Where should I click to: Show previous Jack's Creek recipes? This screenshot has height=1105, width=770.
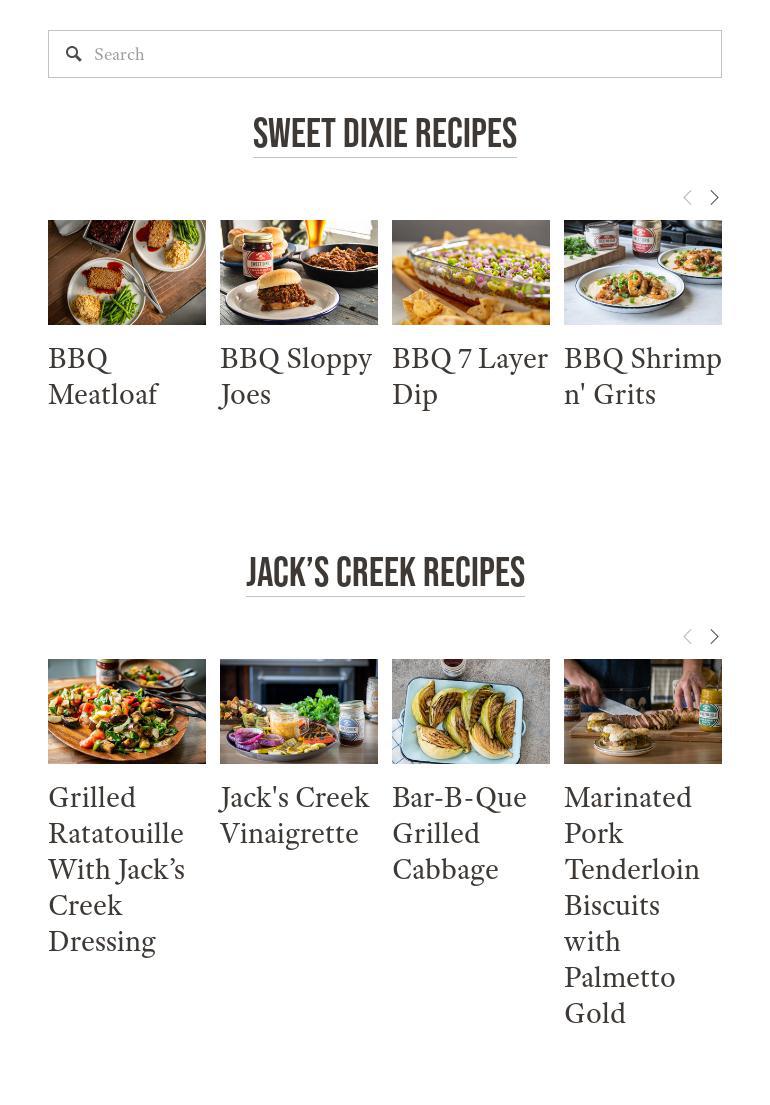tap(687, 637)
